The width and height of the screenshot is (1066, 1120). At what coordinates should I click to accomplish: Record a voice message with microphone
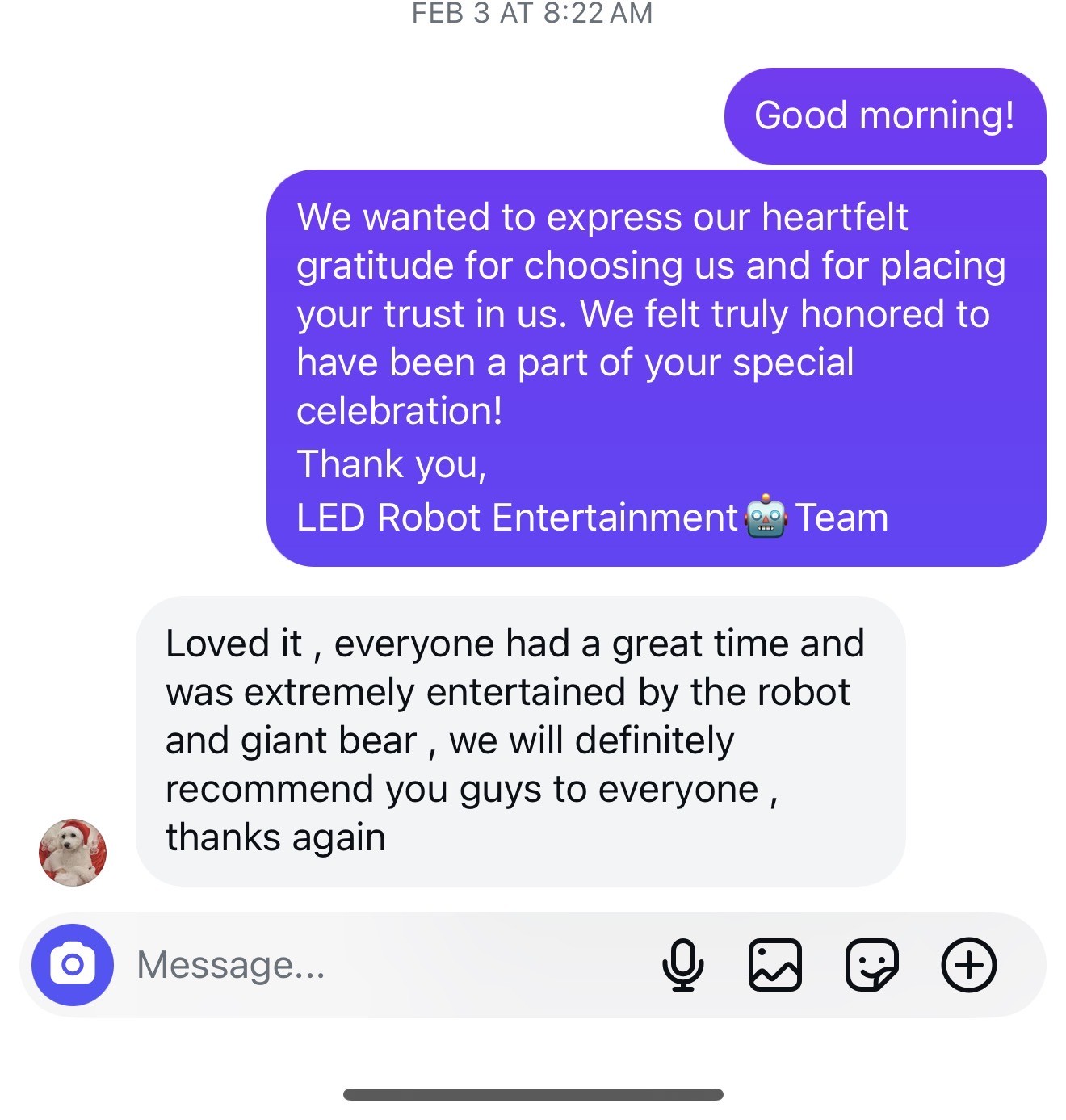point(682,964)
